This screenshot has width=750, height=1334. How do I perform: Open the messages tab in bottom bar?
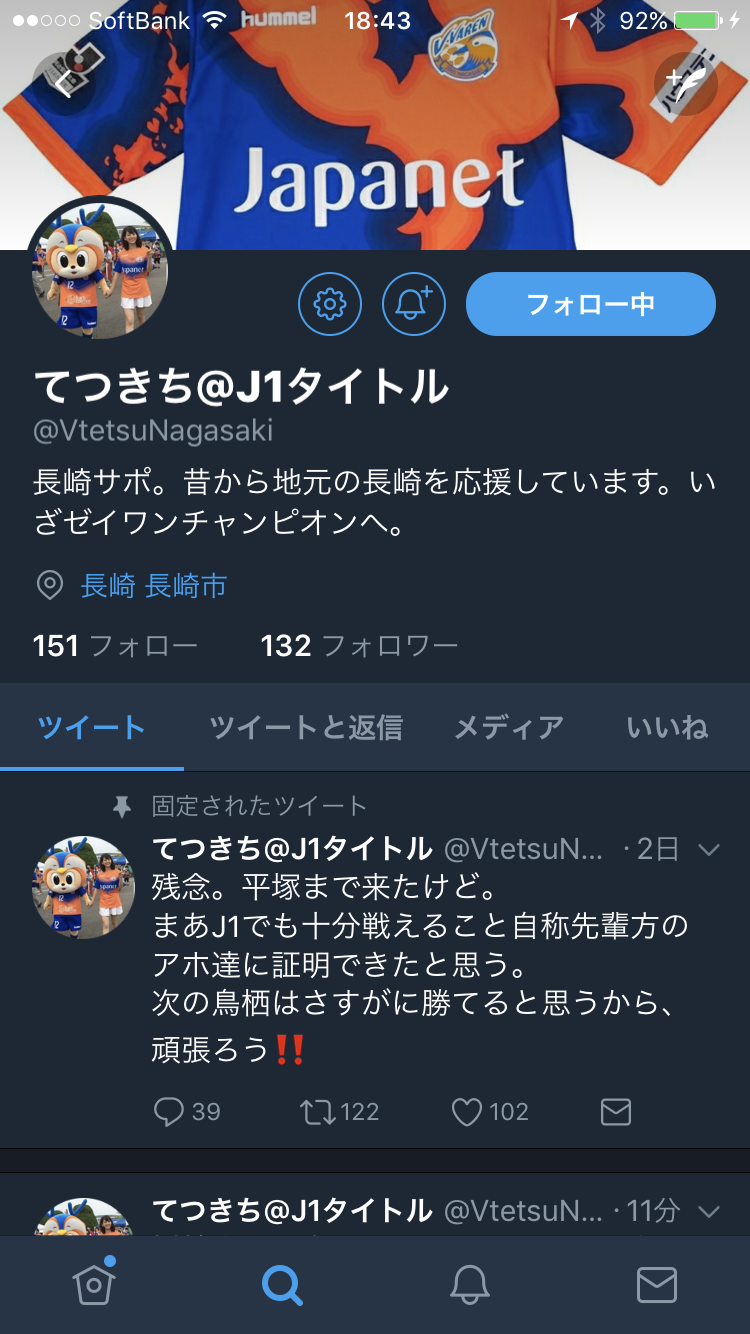point(656,1284)
